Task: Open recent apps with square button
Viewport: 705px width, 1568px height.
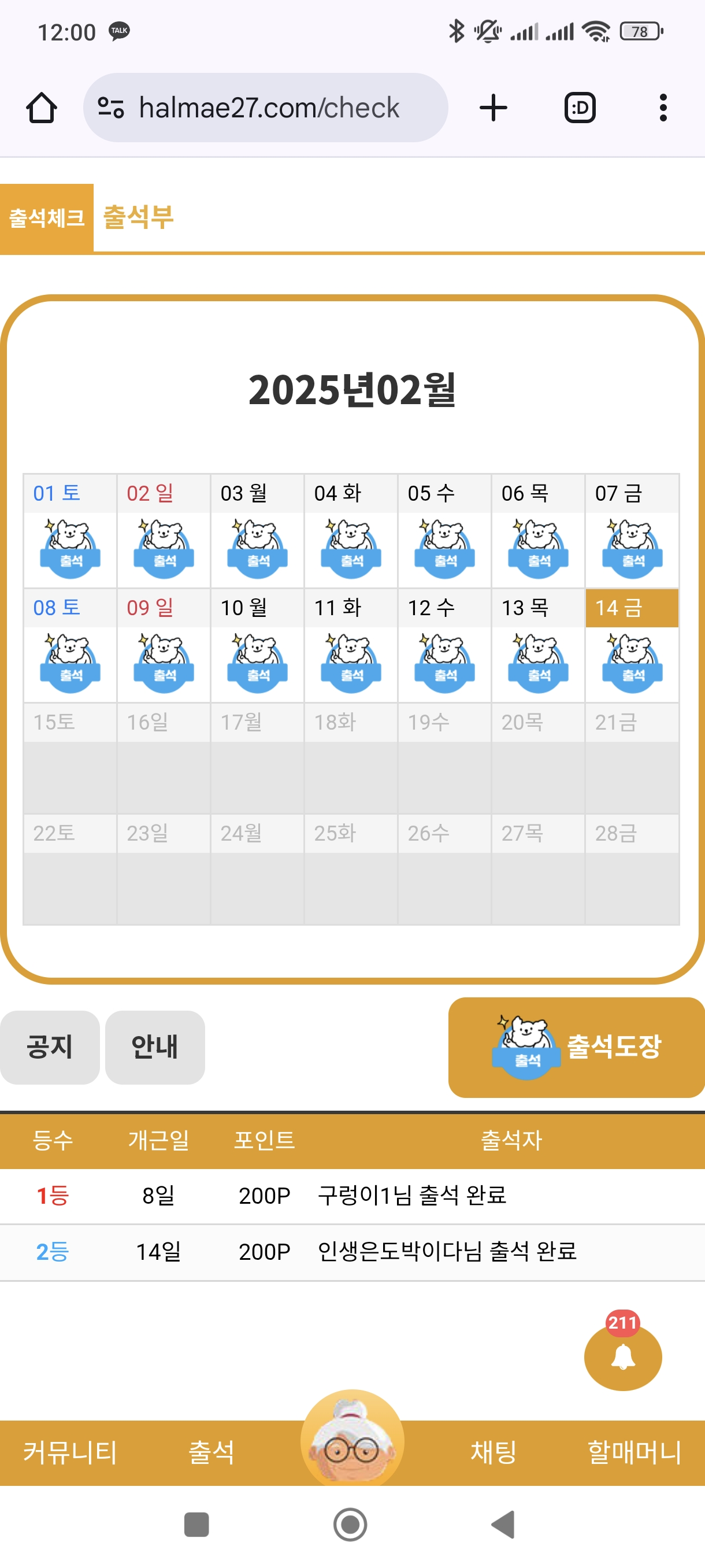Action: coord(196,1524)
